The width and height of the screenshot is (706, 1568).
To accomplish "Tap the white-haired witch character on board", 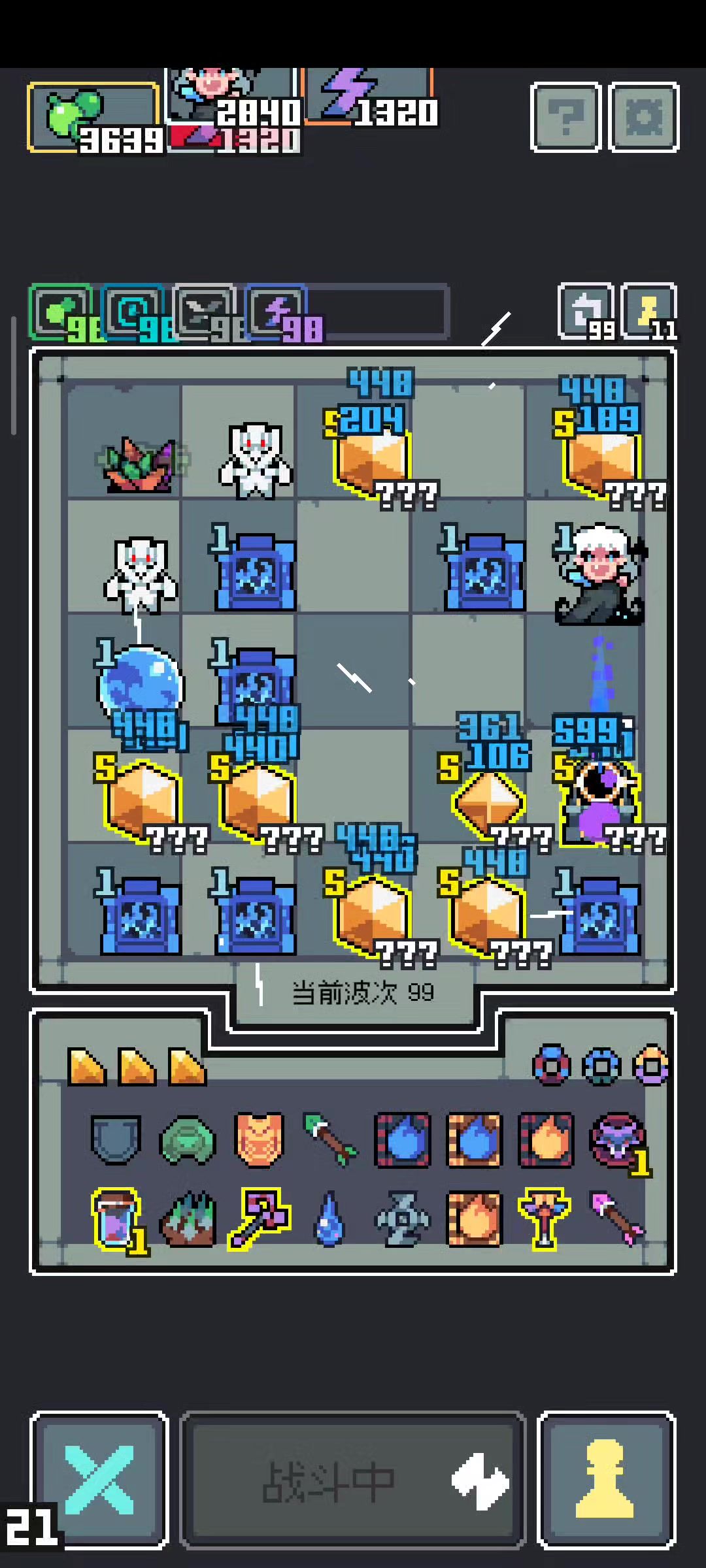I will (600, 574).
